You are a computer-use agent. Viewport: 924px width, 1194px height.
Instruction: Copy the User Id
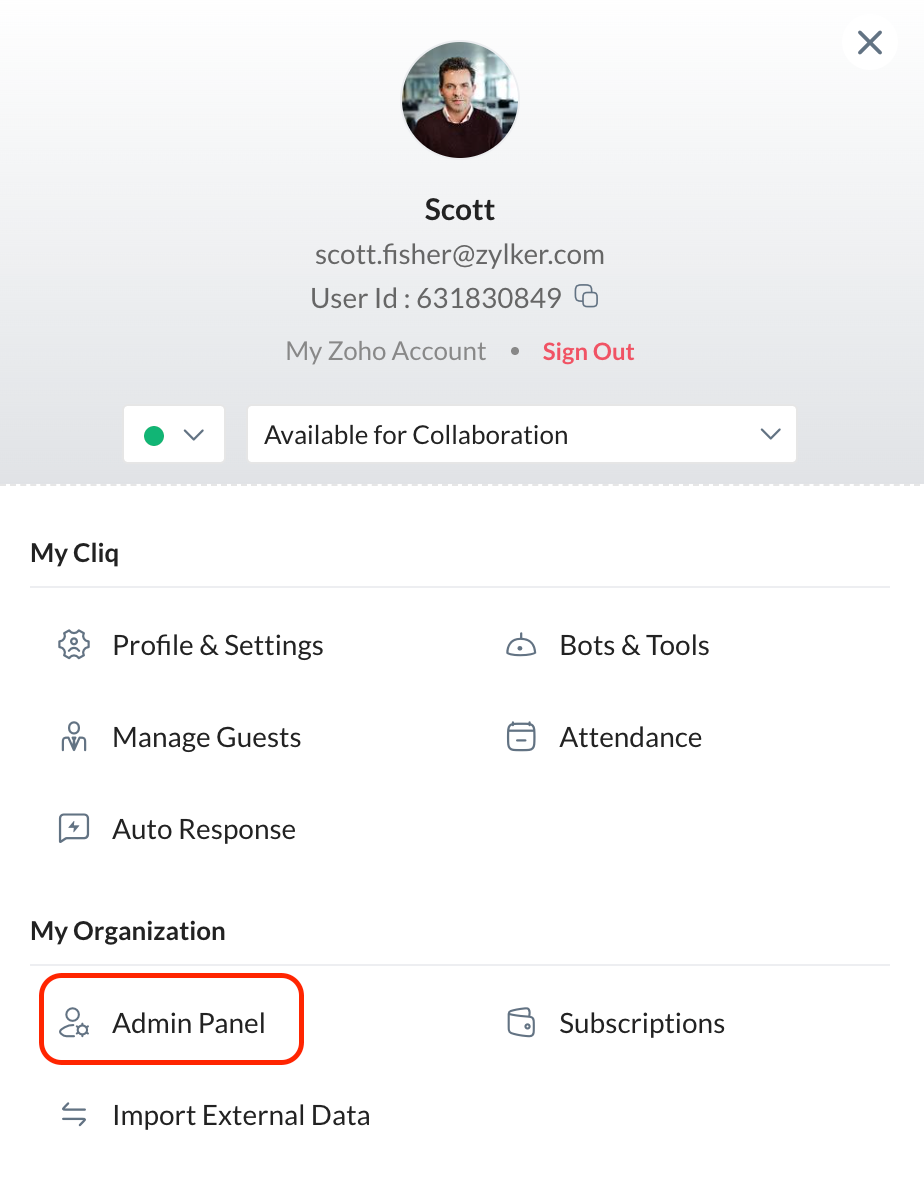[587, 296]
